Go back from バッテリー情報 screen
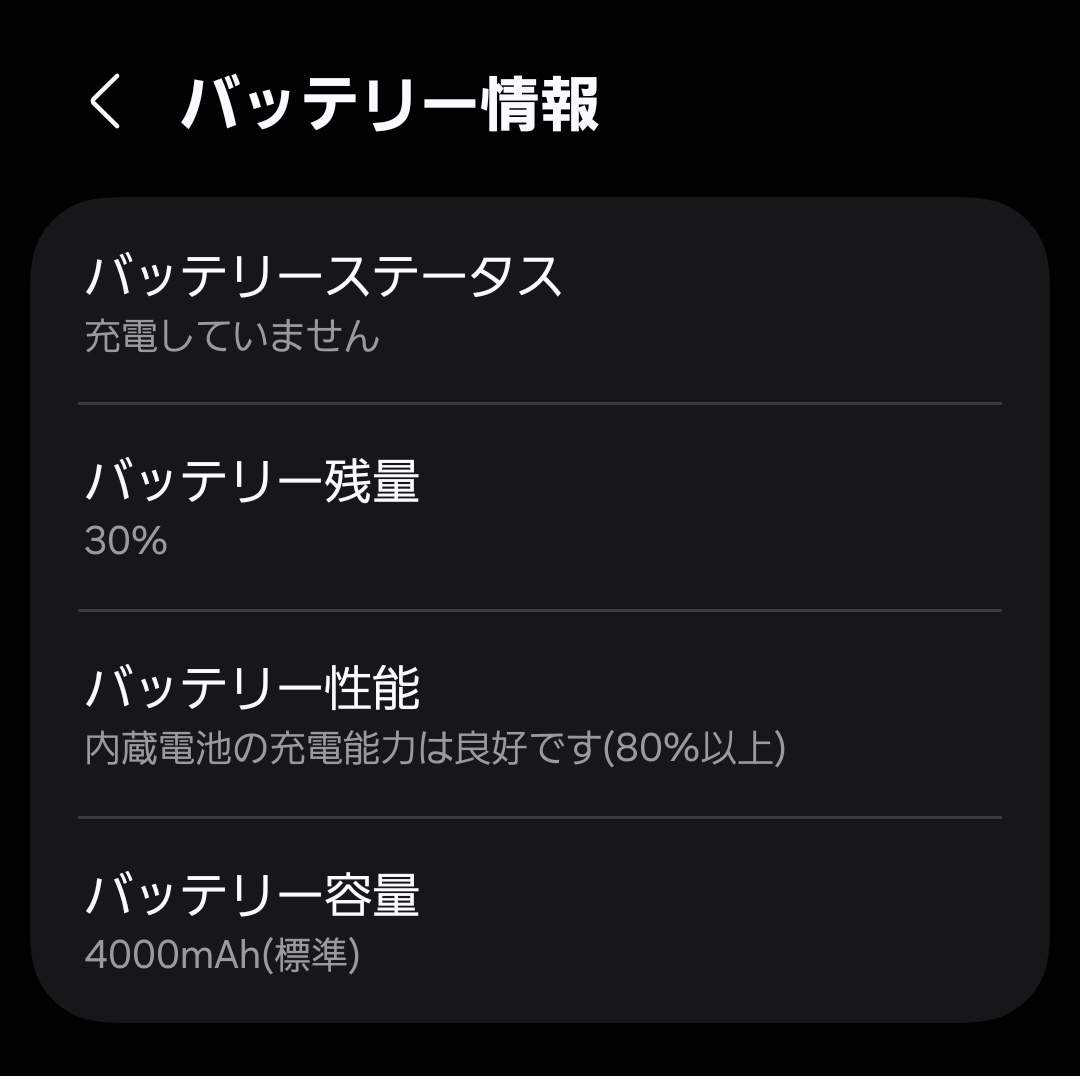The width and height of the screenshot is (1080, 1076). point(105,103)
